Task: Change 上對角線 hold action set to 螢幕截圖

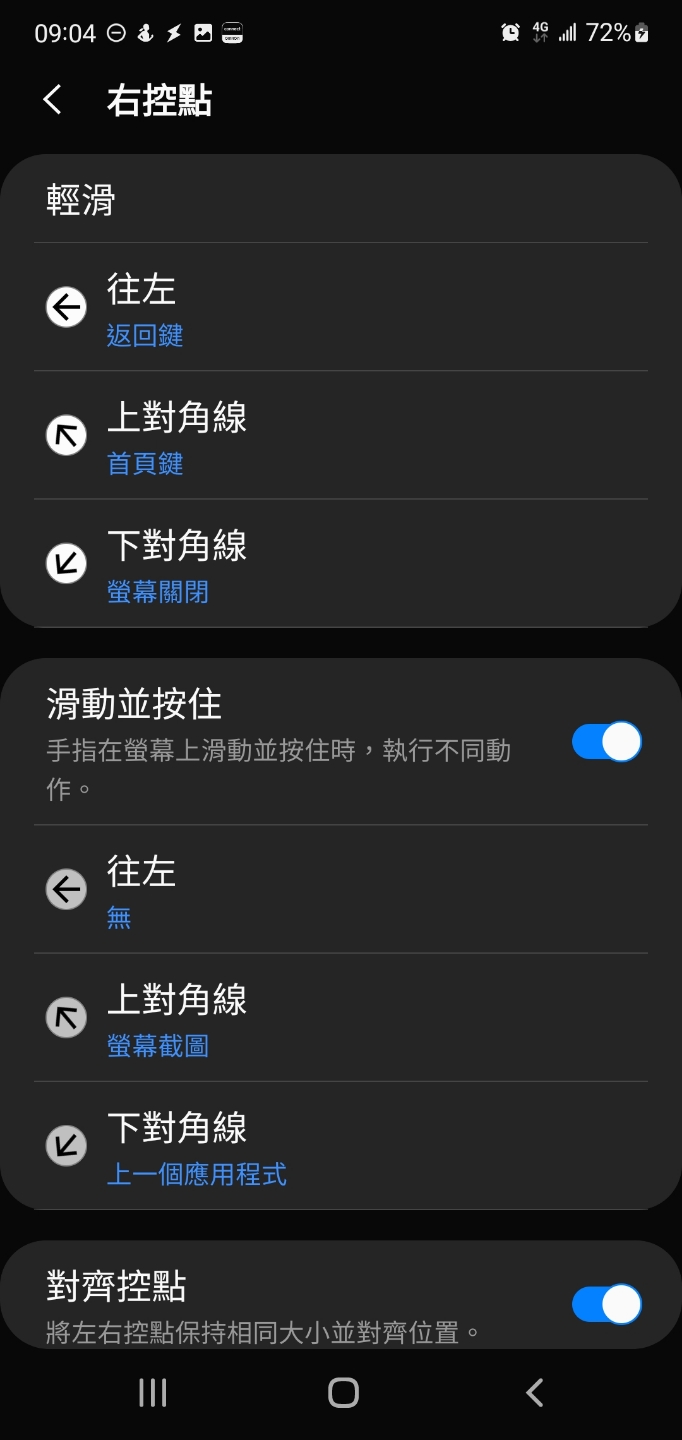Action: [x=340, y=1017]
